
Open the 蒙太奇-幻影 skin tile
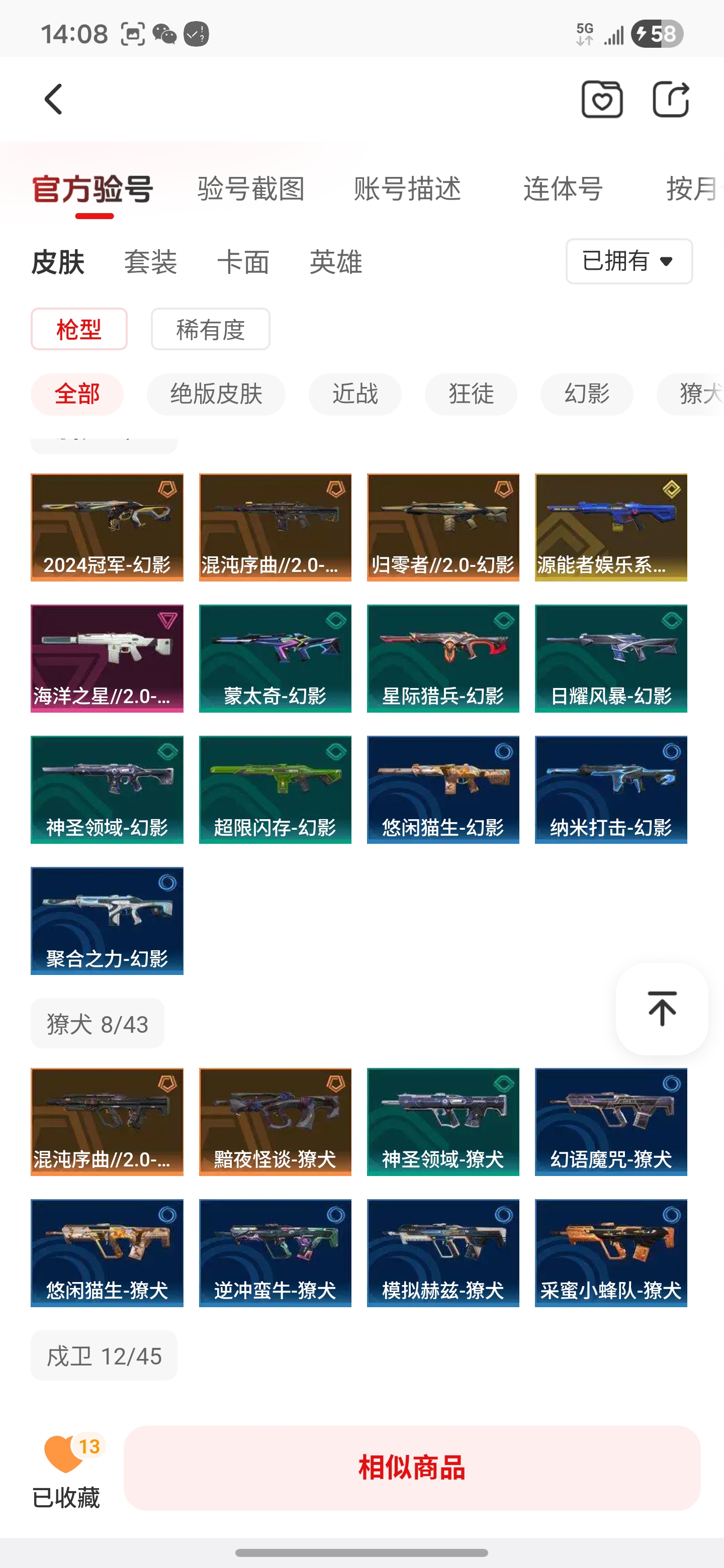pyautogui.click(x=275, y=658)
